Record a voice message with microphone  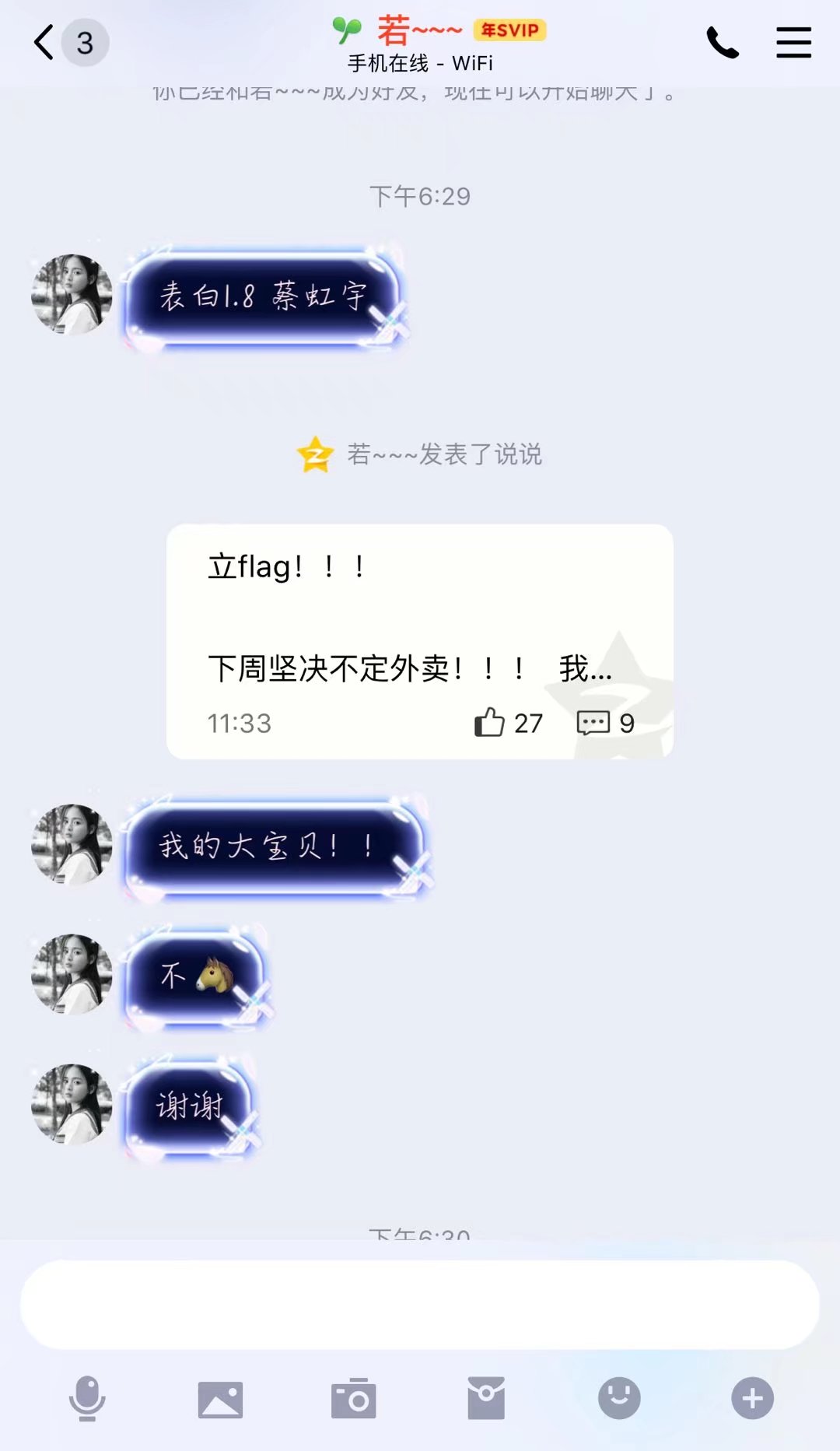pyautogui.click(x=87, y=1398)
